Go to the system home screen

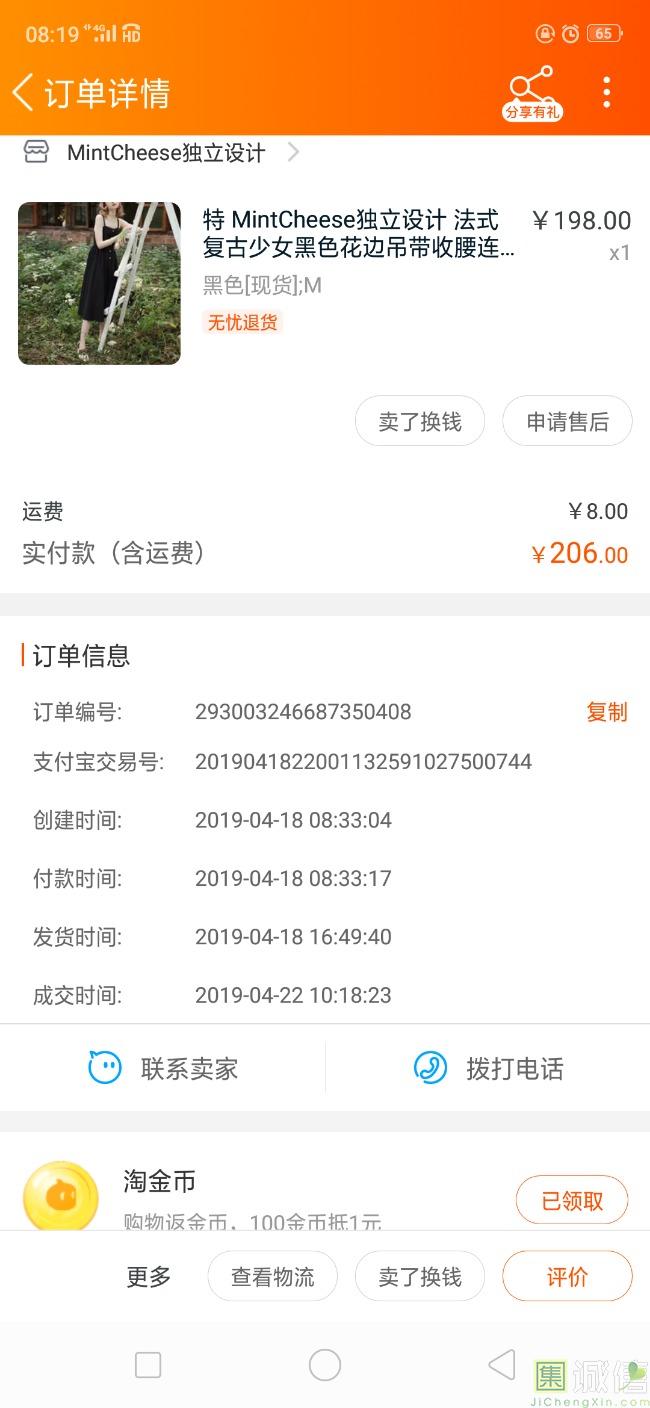[x=325, y=1365]
